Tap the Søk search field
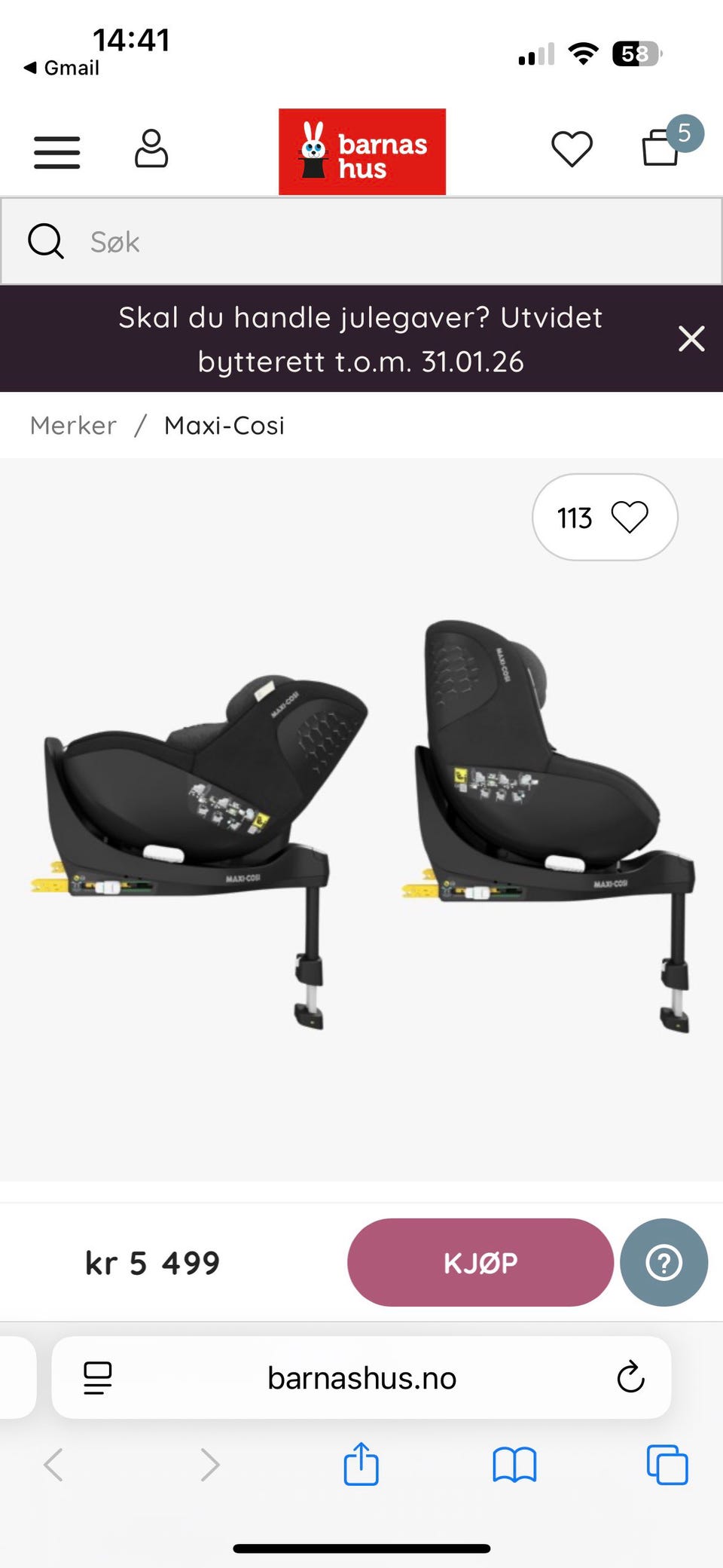723x1568 pixels. click(x=361, y=242)
